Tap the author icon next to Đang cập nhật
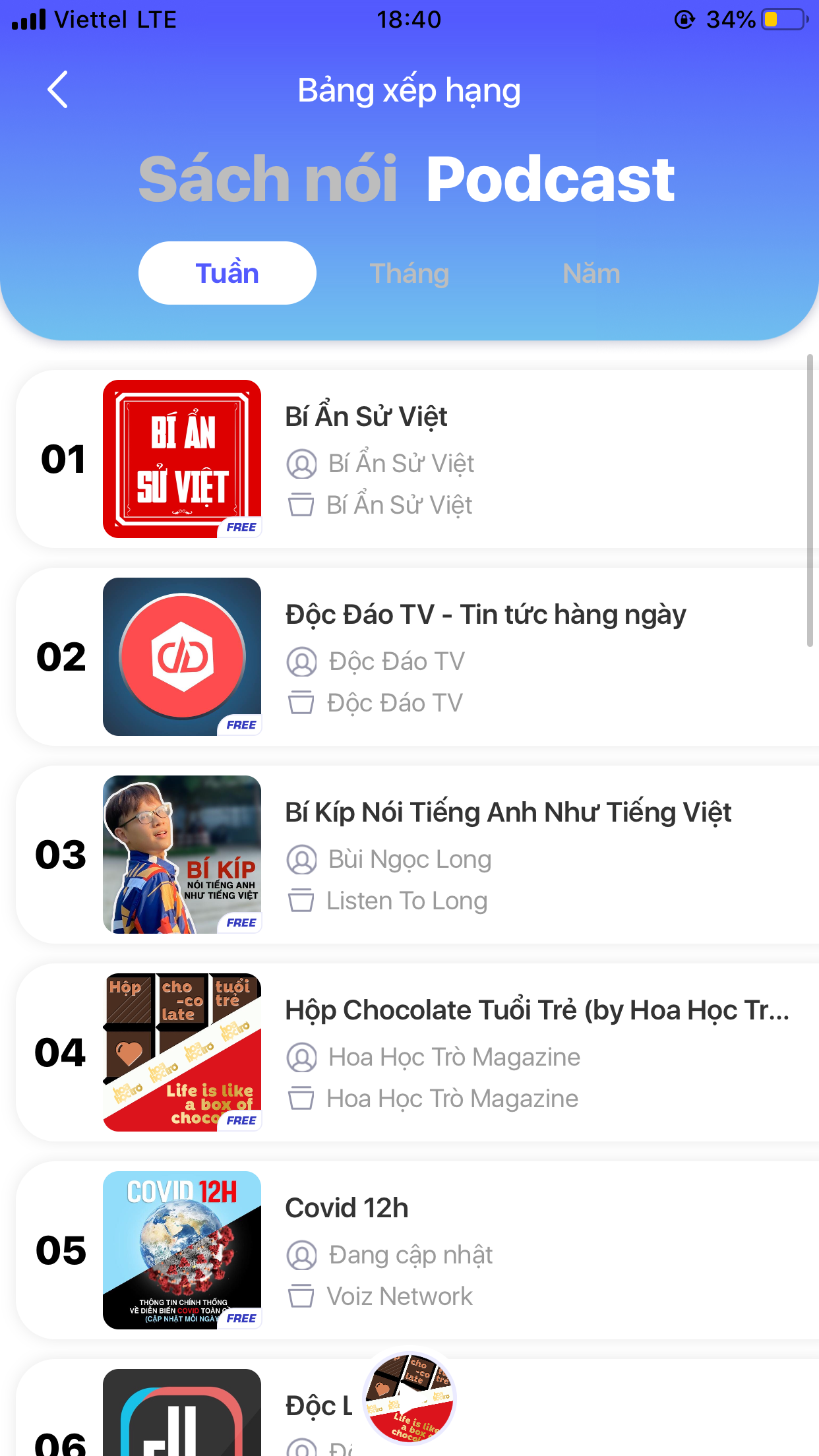The width and height of the screenshot is (819, 1456). coord(302,1255)
